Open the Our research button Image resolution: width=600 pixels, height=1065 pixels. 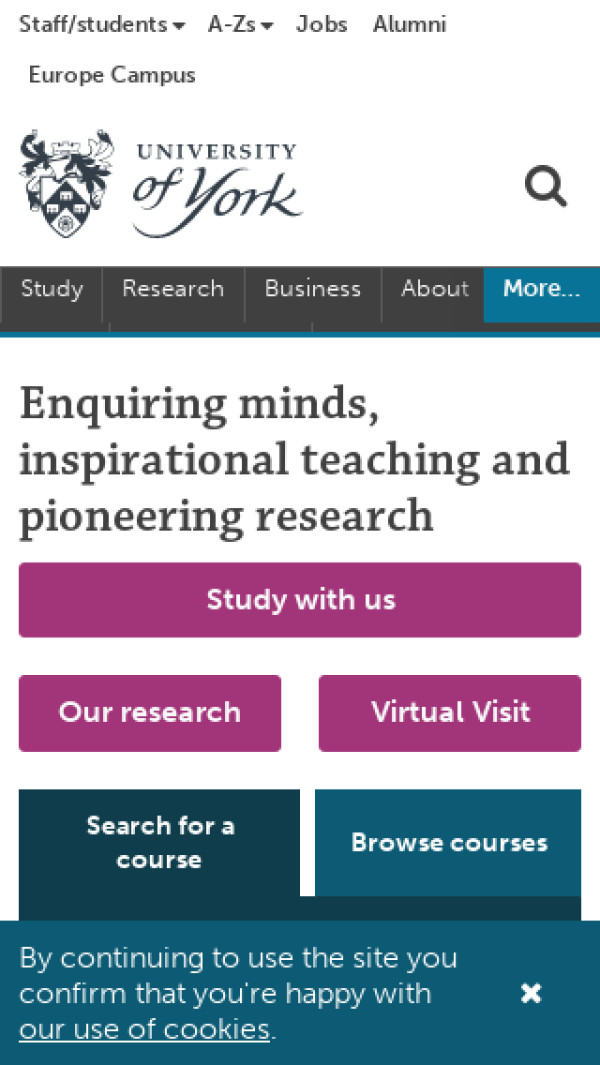149,713
